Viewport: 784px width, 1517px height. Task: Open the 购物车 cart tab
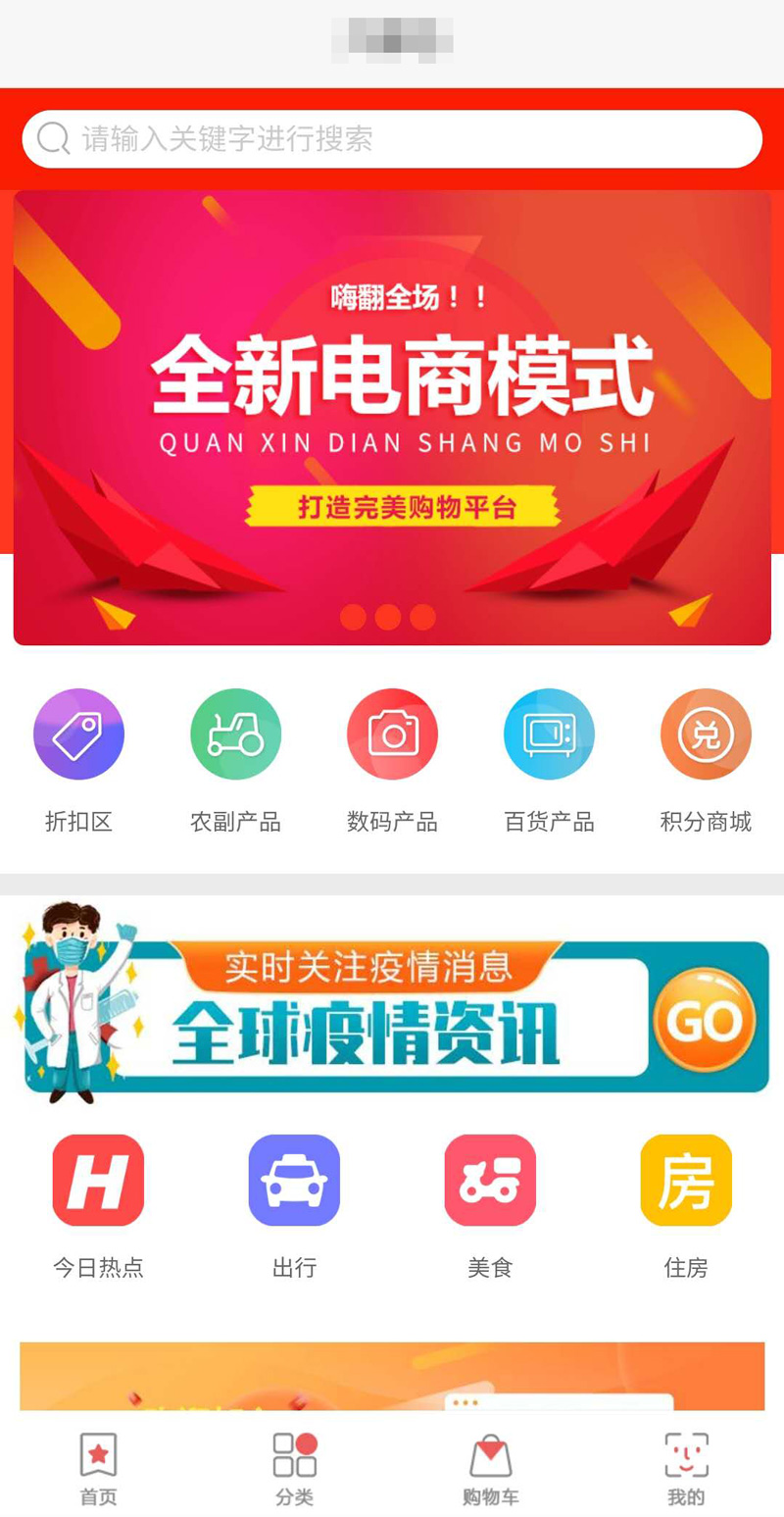[x=490, y=1468]
